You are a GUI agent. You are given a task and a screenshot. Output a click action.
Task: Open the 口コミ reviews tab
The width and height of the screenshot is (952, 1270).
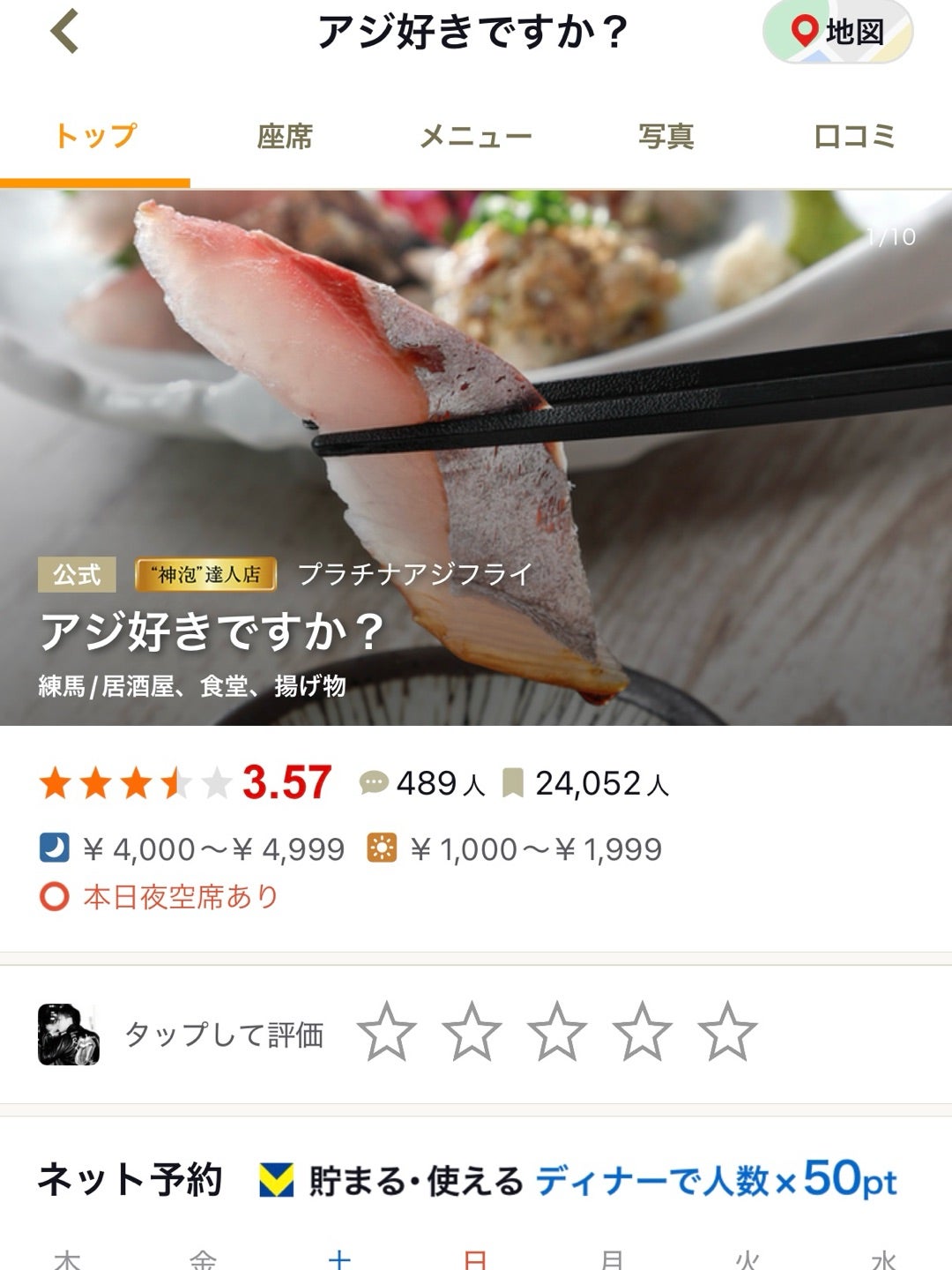pos(854,137)
